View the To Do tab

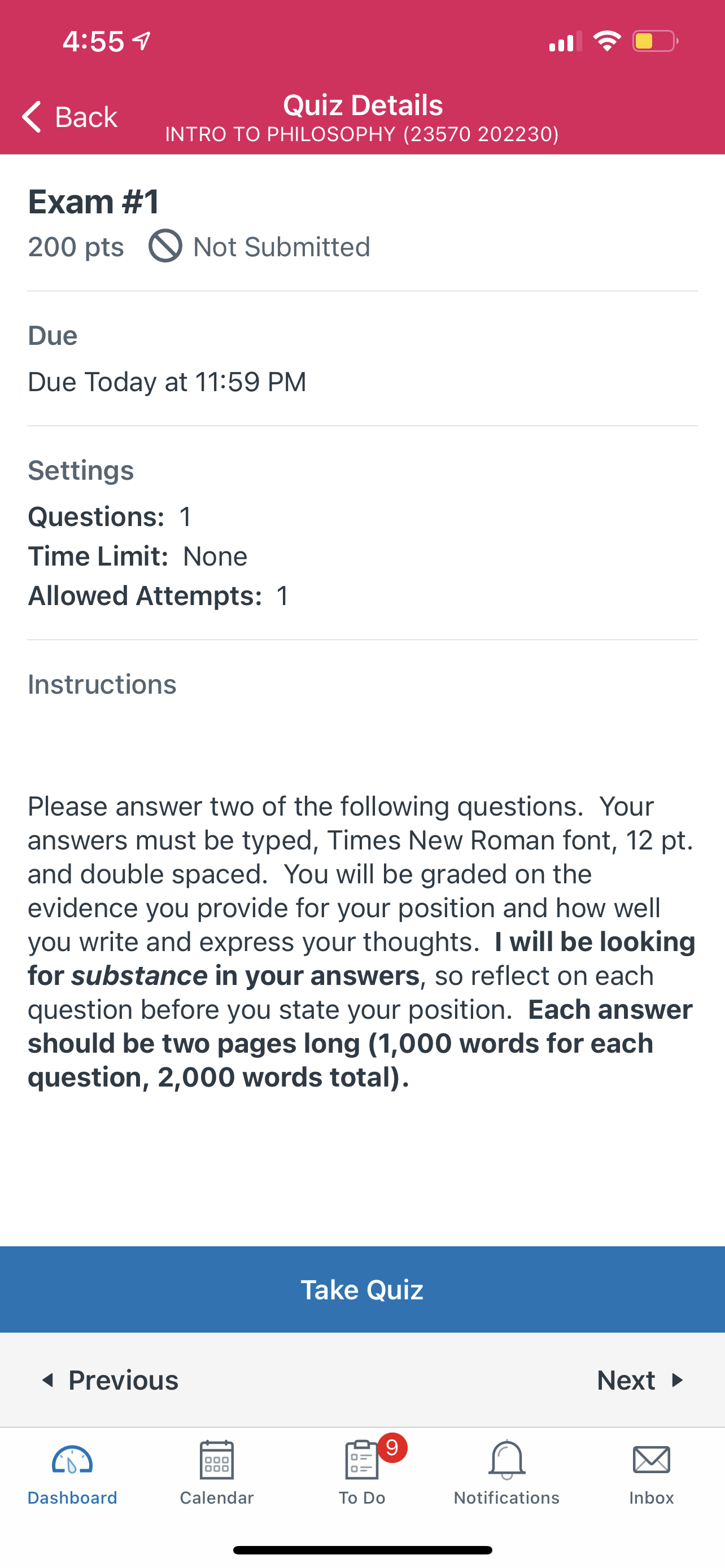[362, 1473]
